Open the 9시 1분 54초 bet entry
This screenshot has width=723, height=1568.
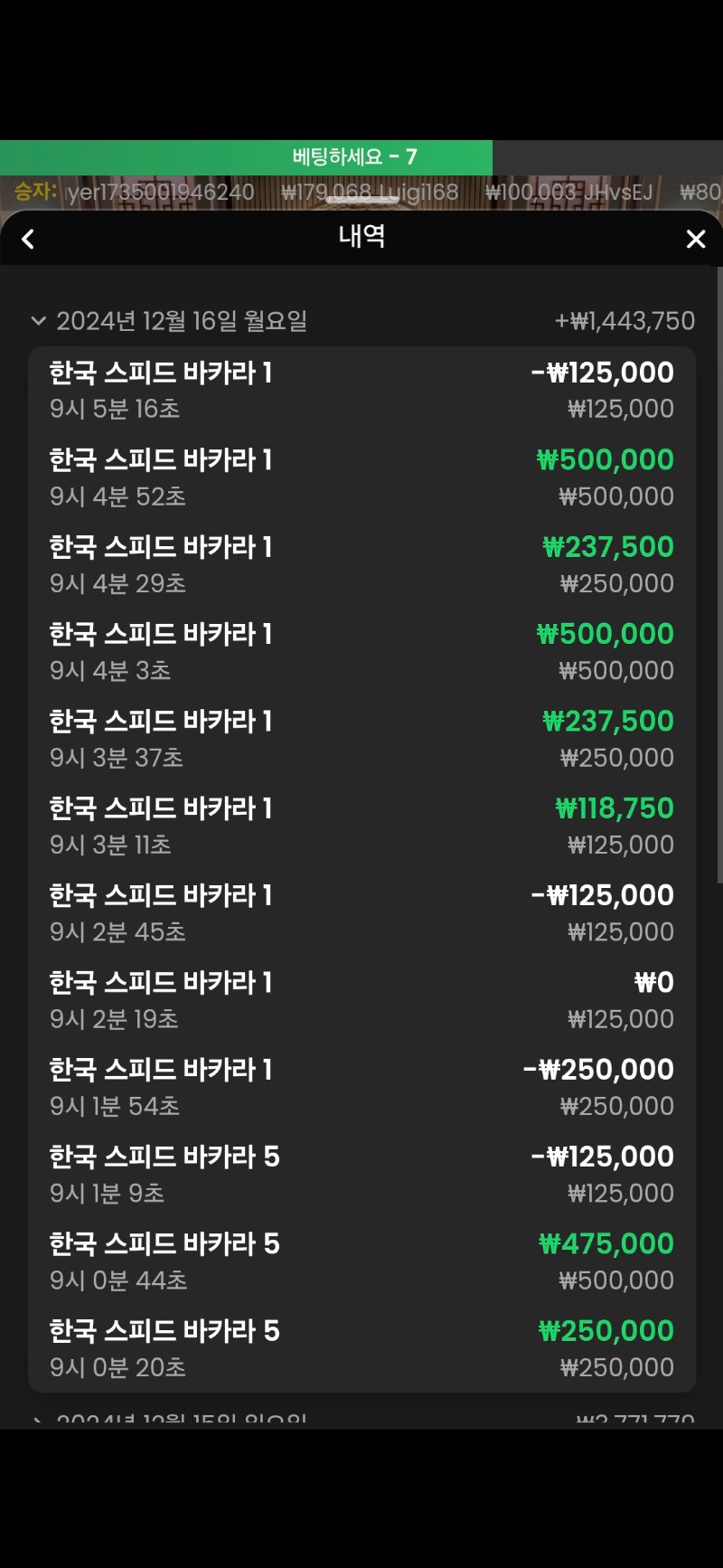(x=361, y=1087)
